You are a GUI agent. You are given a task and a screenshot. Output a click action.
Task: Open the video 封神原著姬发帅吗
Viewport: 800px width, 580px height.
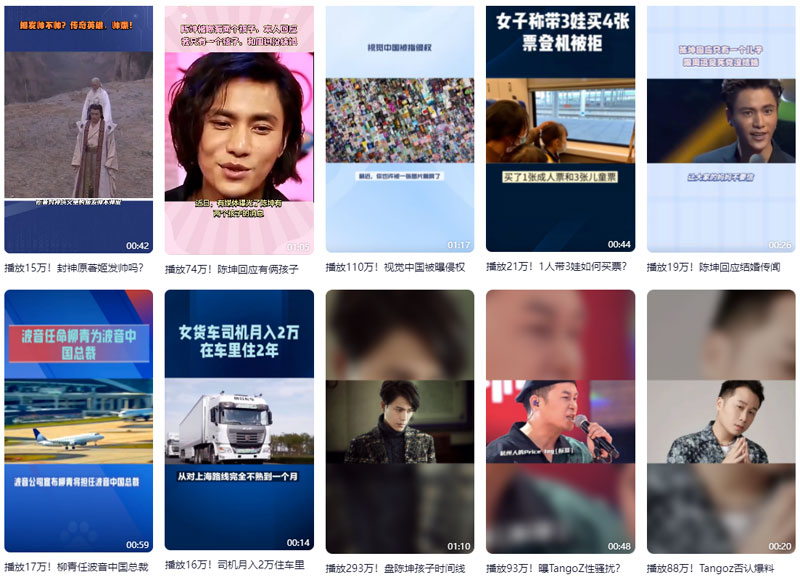click(78, 130)
